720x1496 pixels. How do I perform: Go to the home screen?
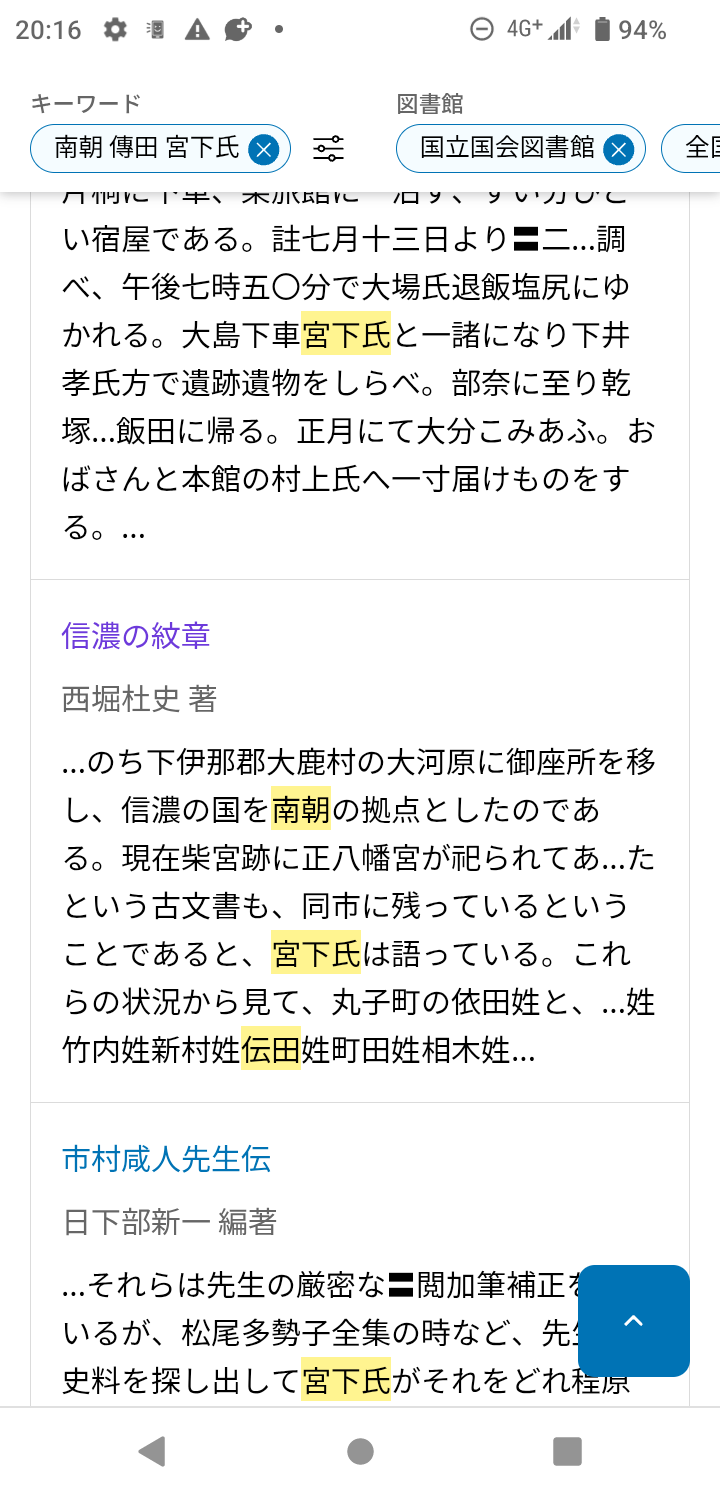click(360, 1451)
